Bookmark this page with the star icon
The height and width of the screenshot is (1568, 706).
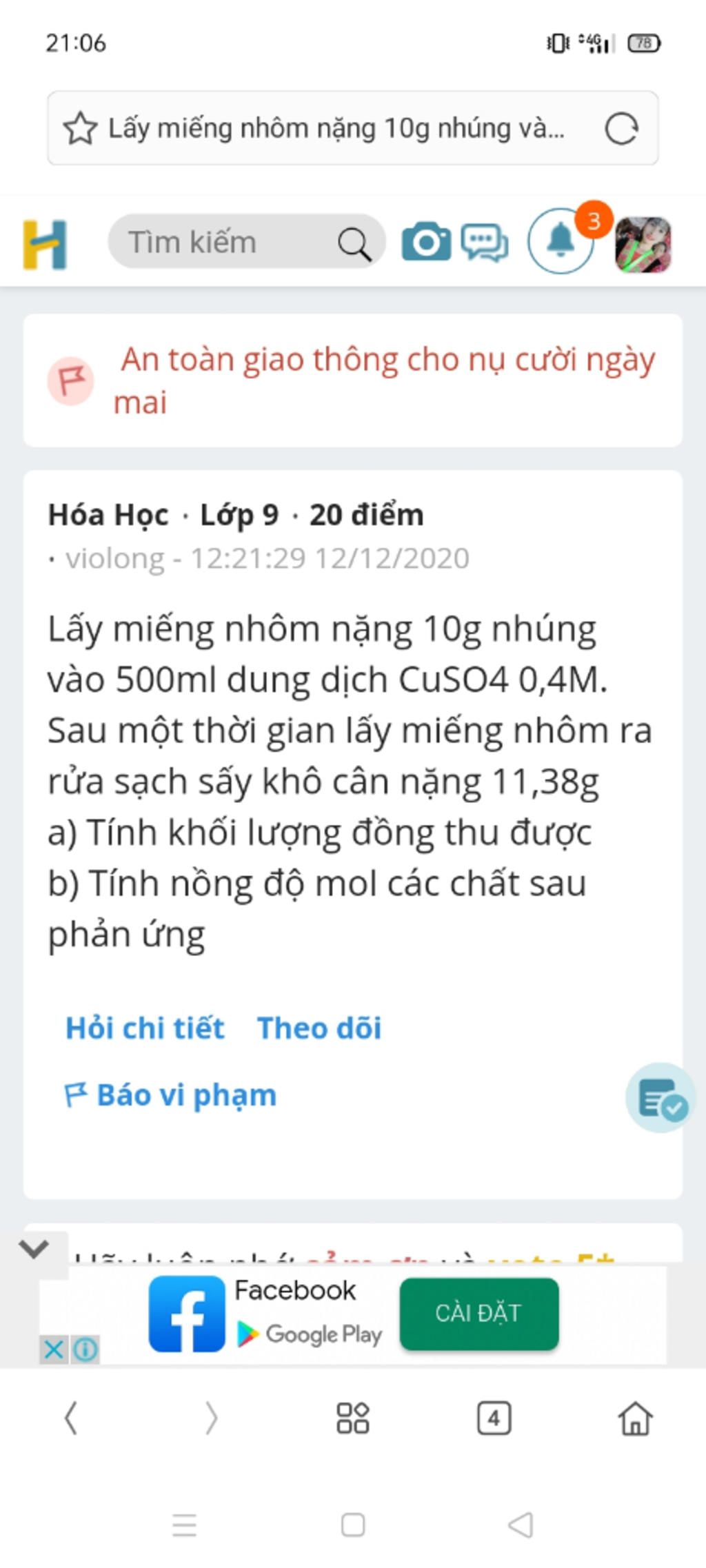80,129
